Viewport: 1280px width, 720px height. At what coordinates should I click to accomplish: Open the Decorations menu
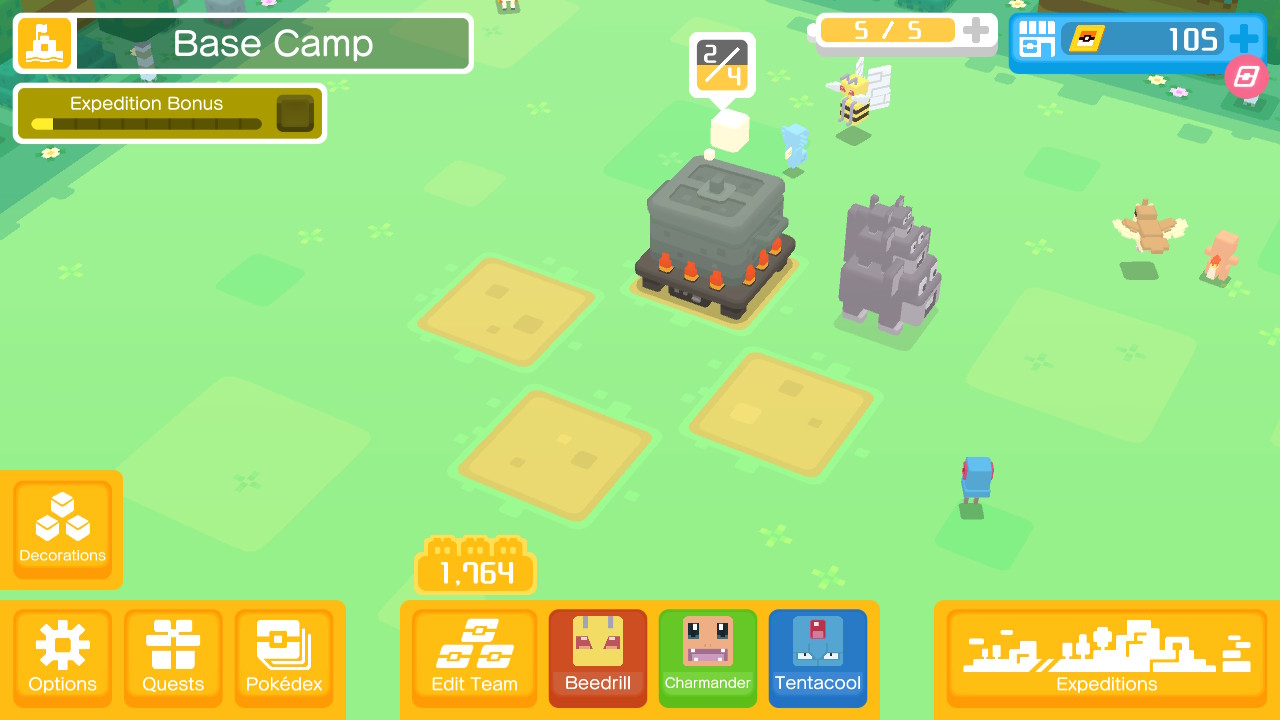(x=62, y=529)
